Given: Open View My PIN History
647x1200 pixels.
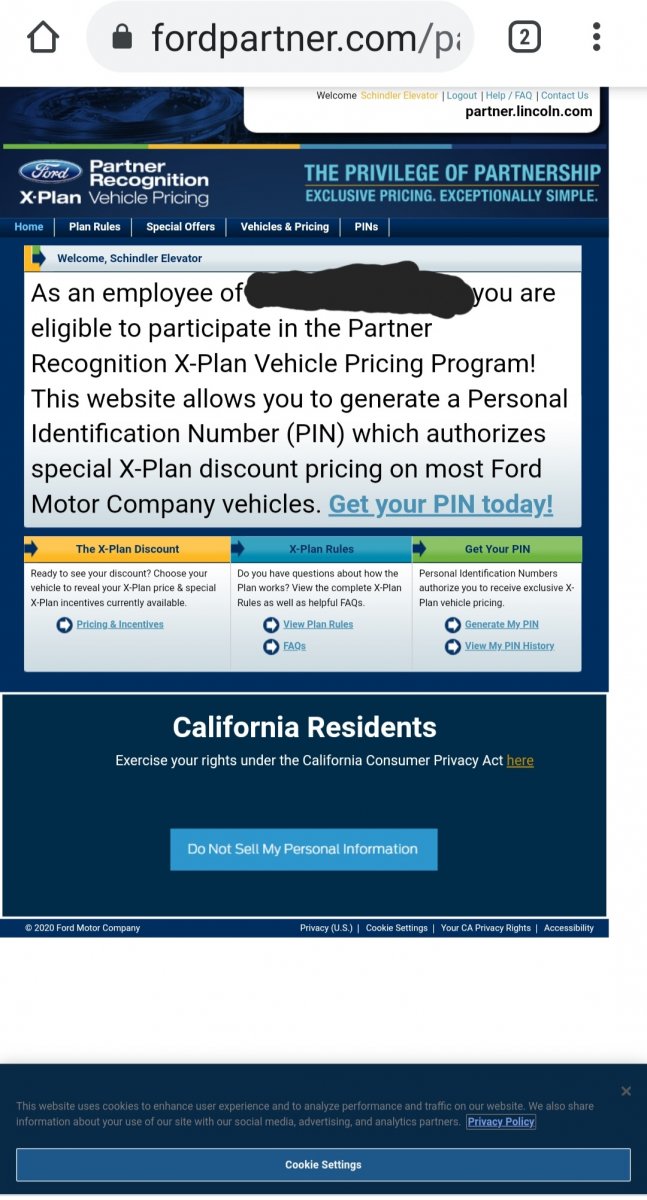Looking at the screenshot, I should pos(509,646).
